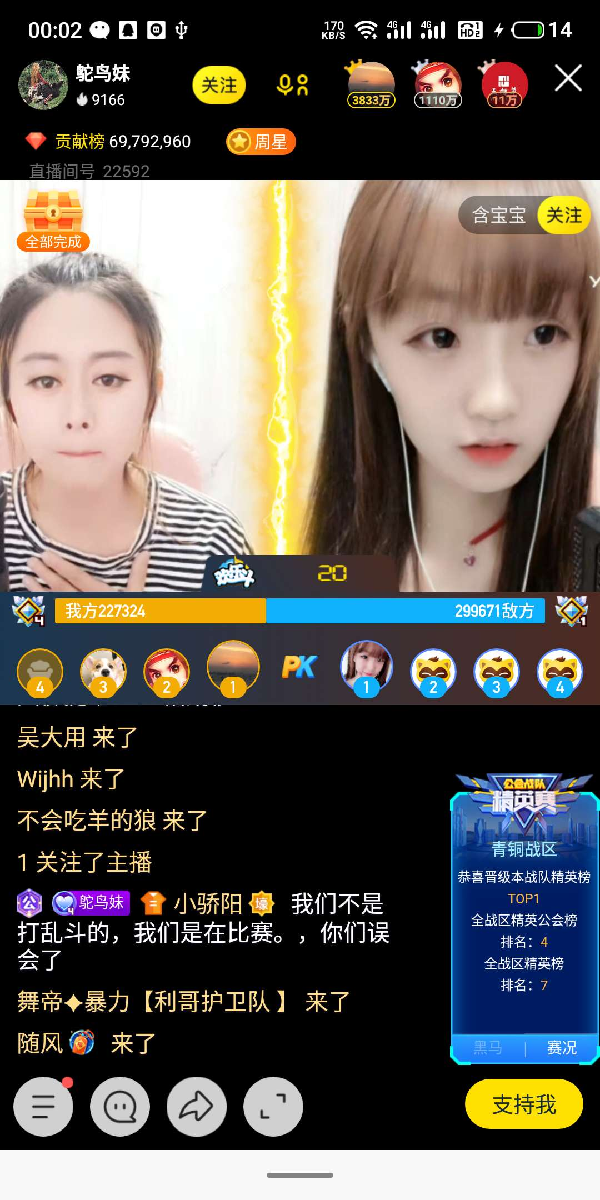Share this live stream
600x1200 pixels.
click(x=196, y=1106)
